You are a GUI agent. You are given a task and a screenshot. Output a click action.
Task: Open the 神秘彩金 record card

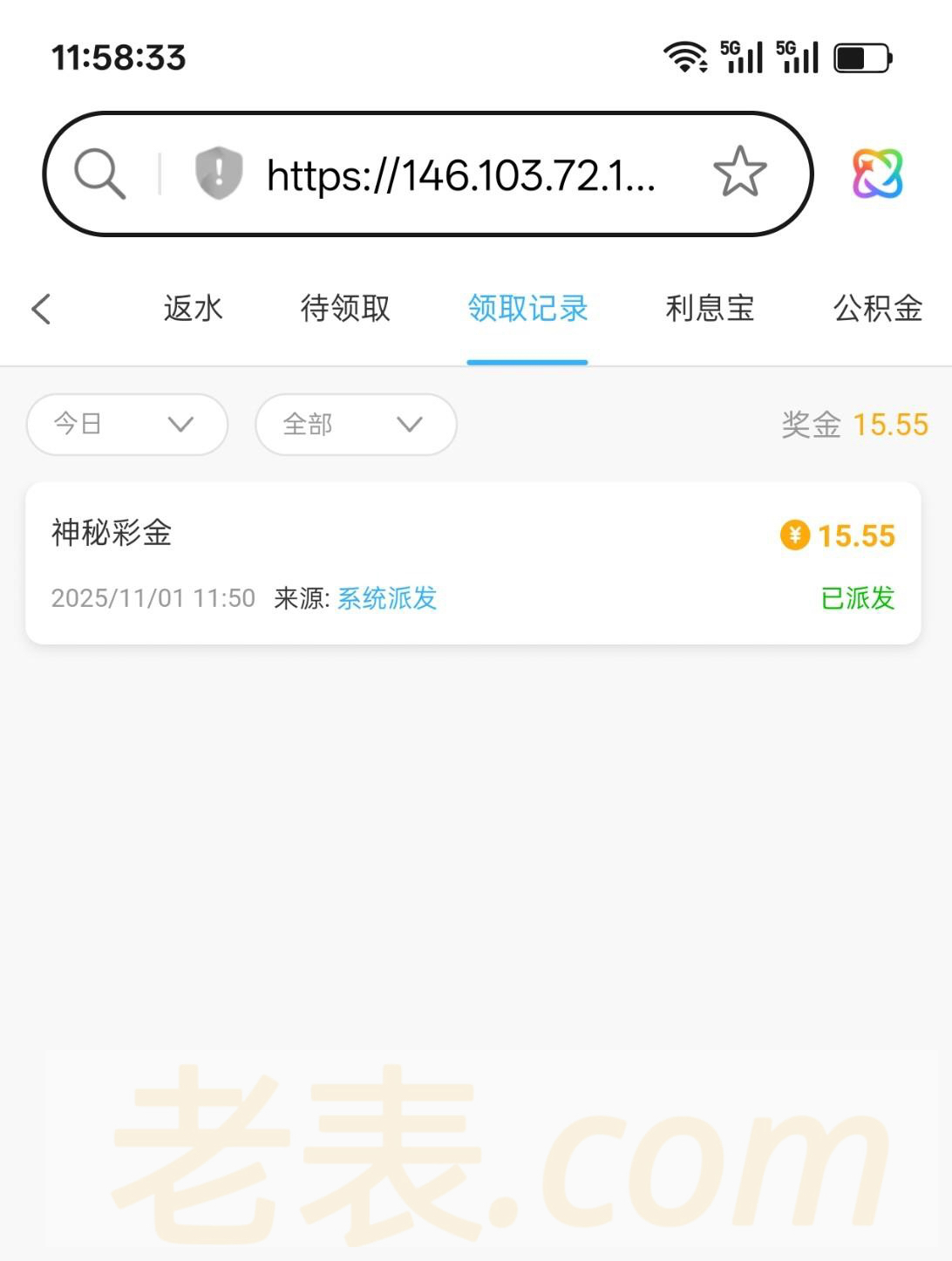point(473,562)
